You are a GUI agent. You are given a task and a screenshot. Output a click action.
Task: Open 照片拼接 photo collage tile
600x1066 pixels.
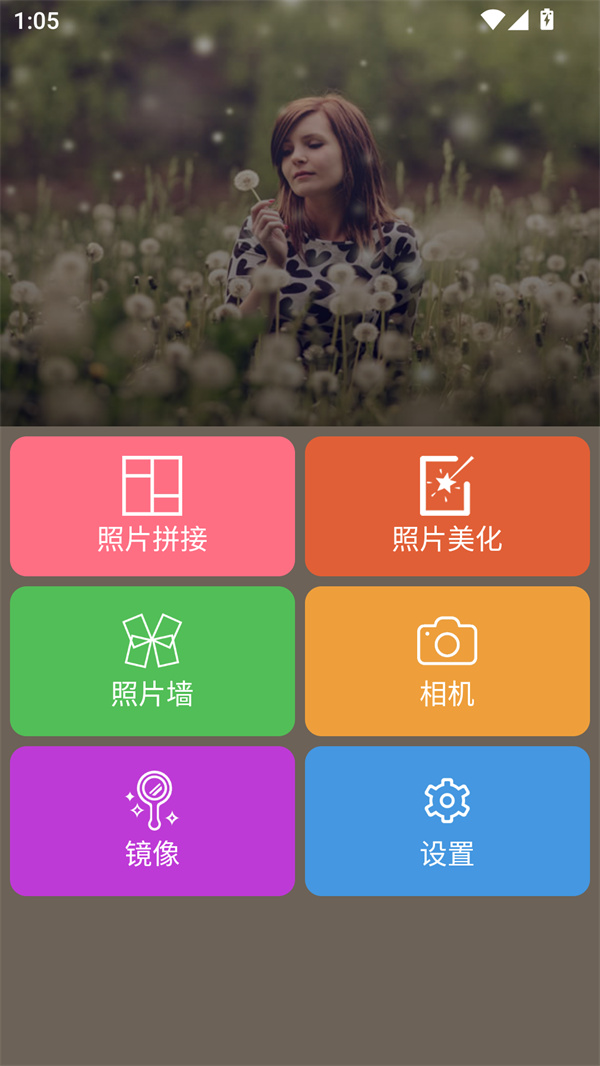pyautogui.click(x=152, y=506)
